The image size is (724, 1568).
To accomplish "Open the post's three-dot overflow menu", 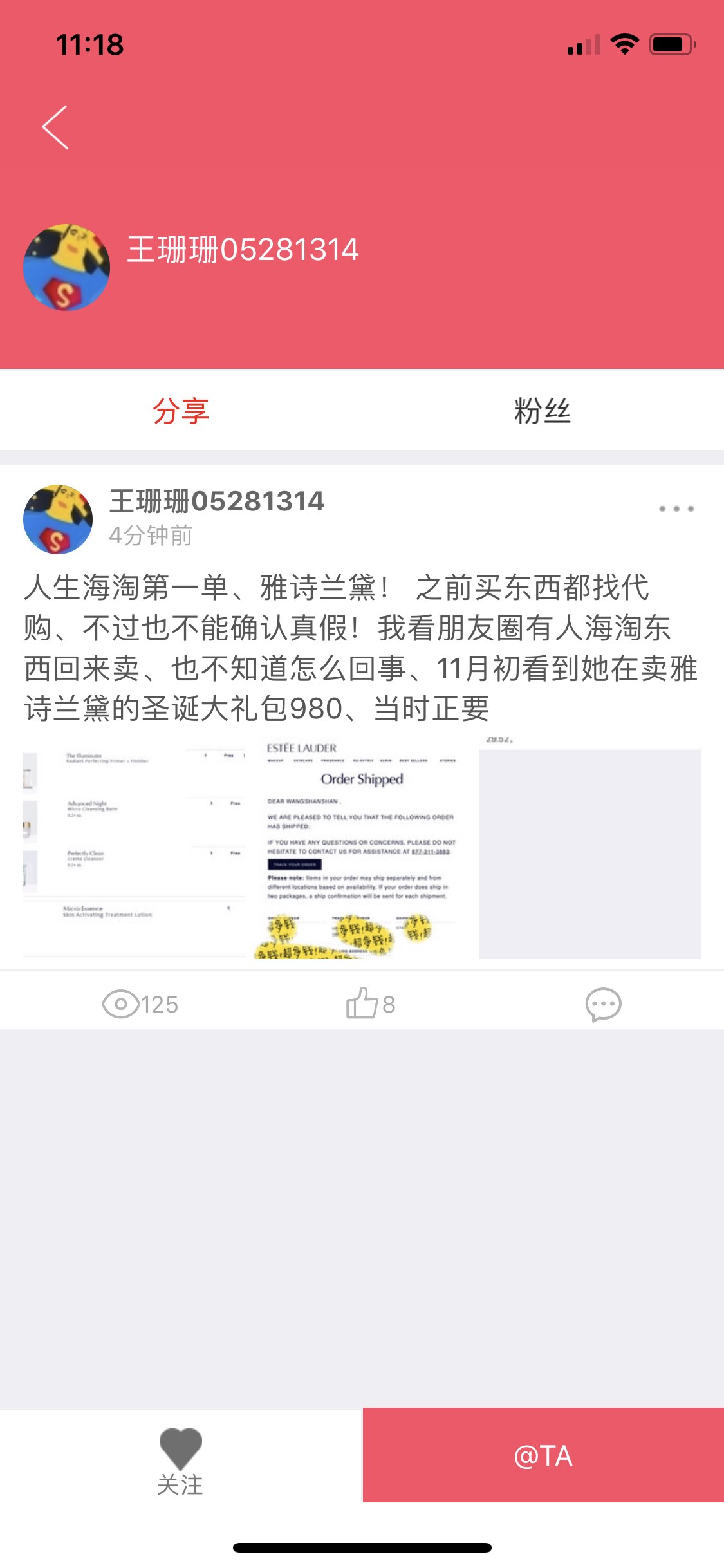I will click(x=676, y=509).
